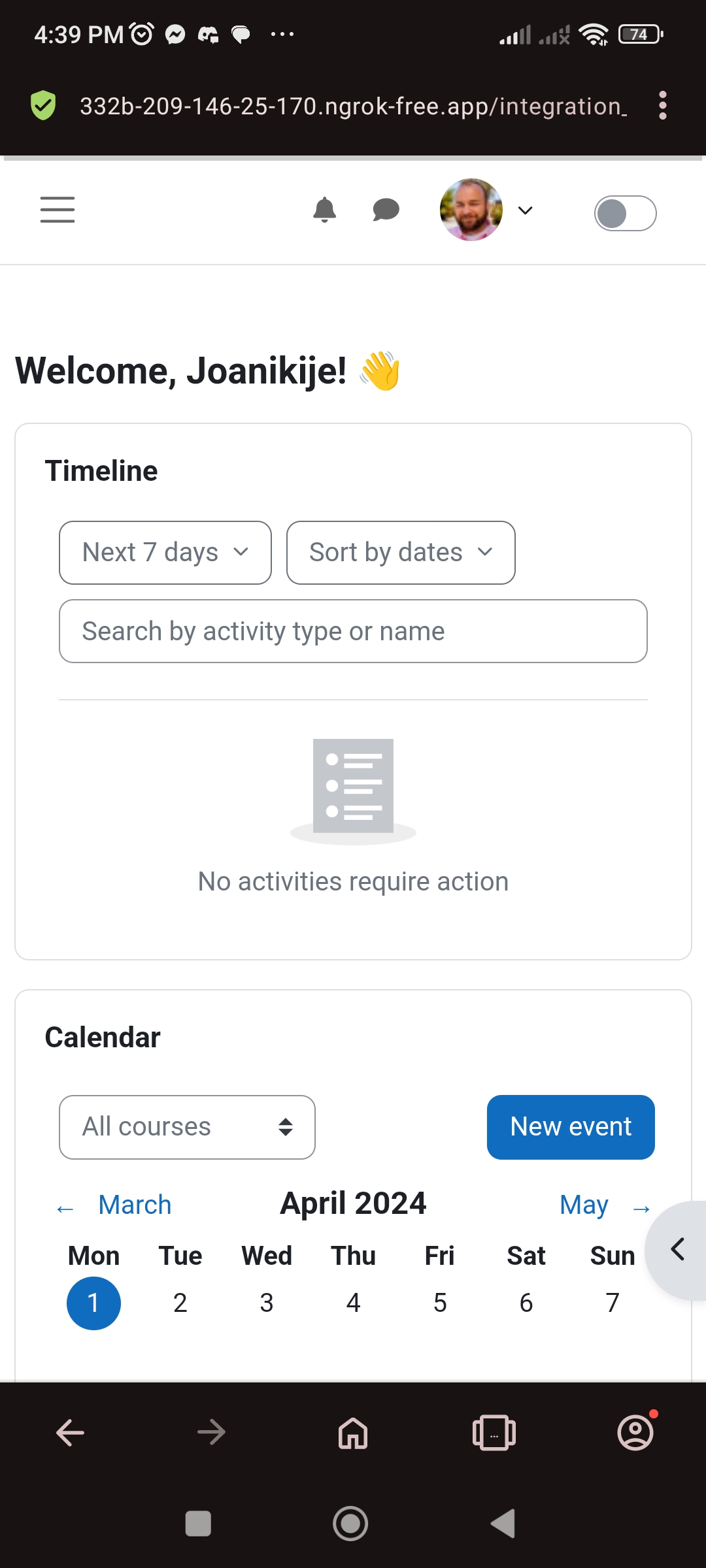The width and height of the screenshot is (706, 1568).
Task: Open the All courses selector
Action: pyautogui.click(x=187, y=1127)
